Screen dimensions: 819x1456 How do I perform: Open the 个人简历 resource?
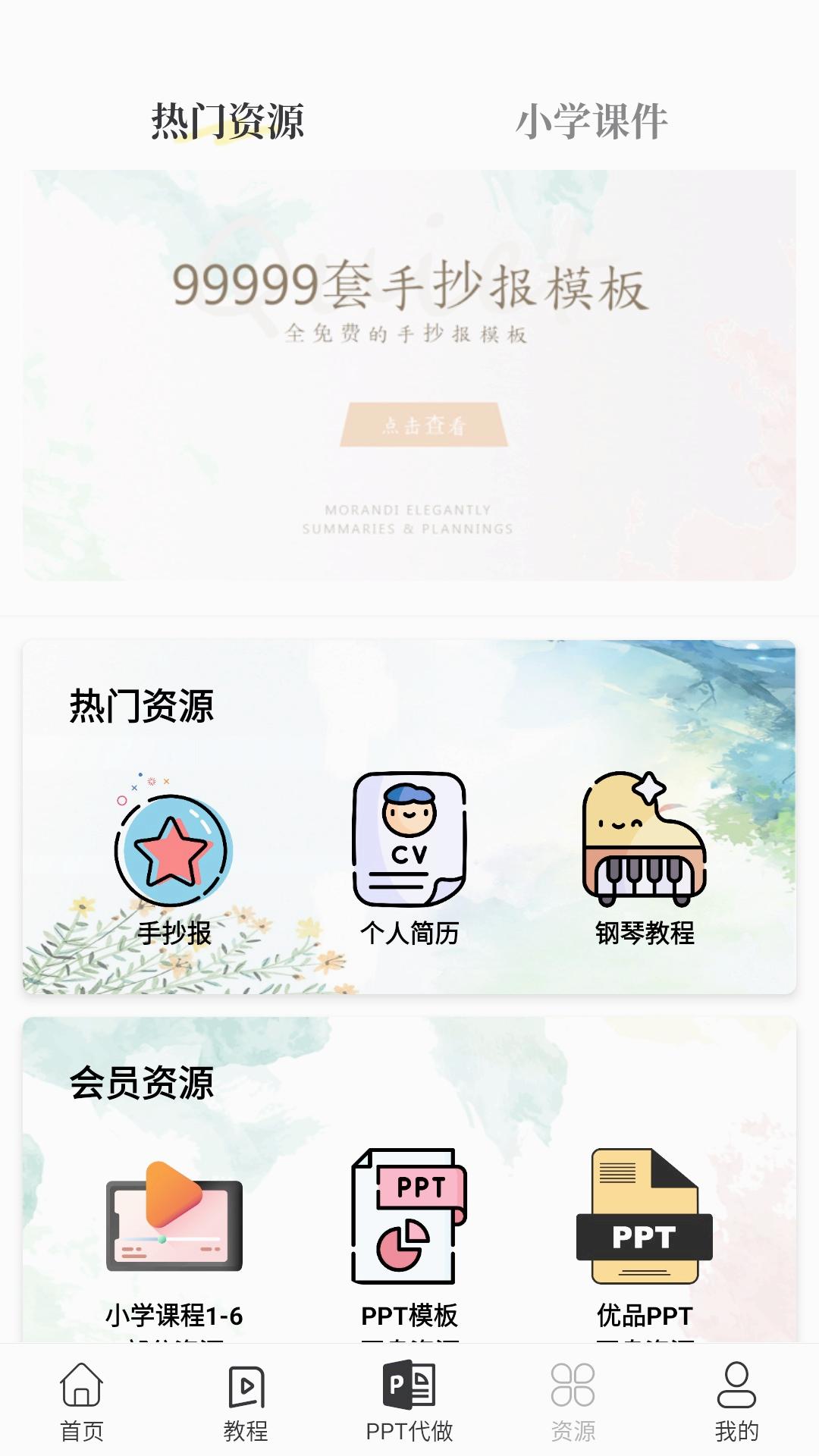pos(409,861)
